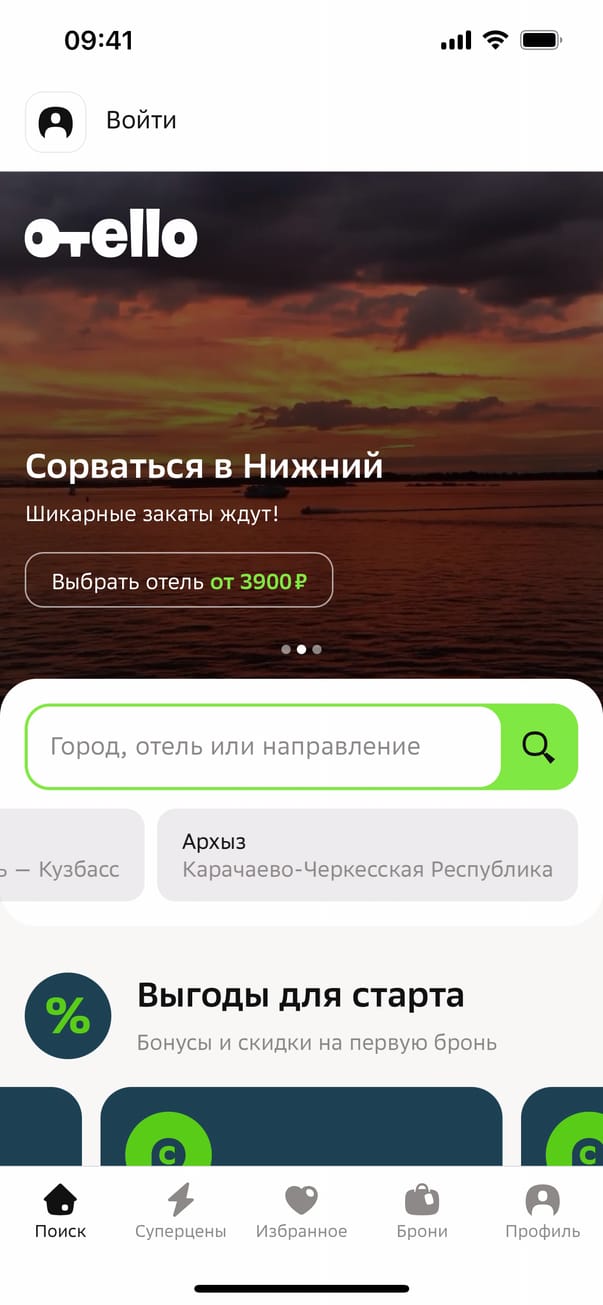Screen dimensions: 603x1305
Task: Focus the Город, отель или направление field
Action: click(262, 747)
